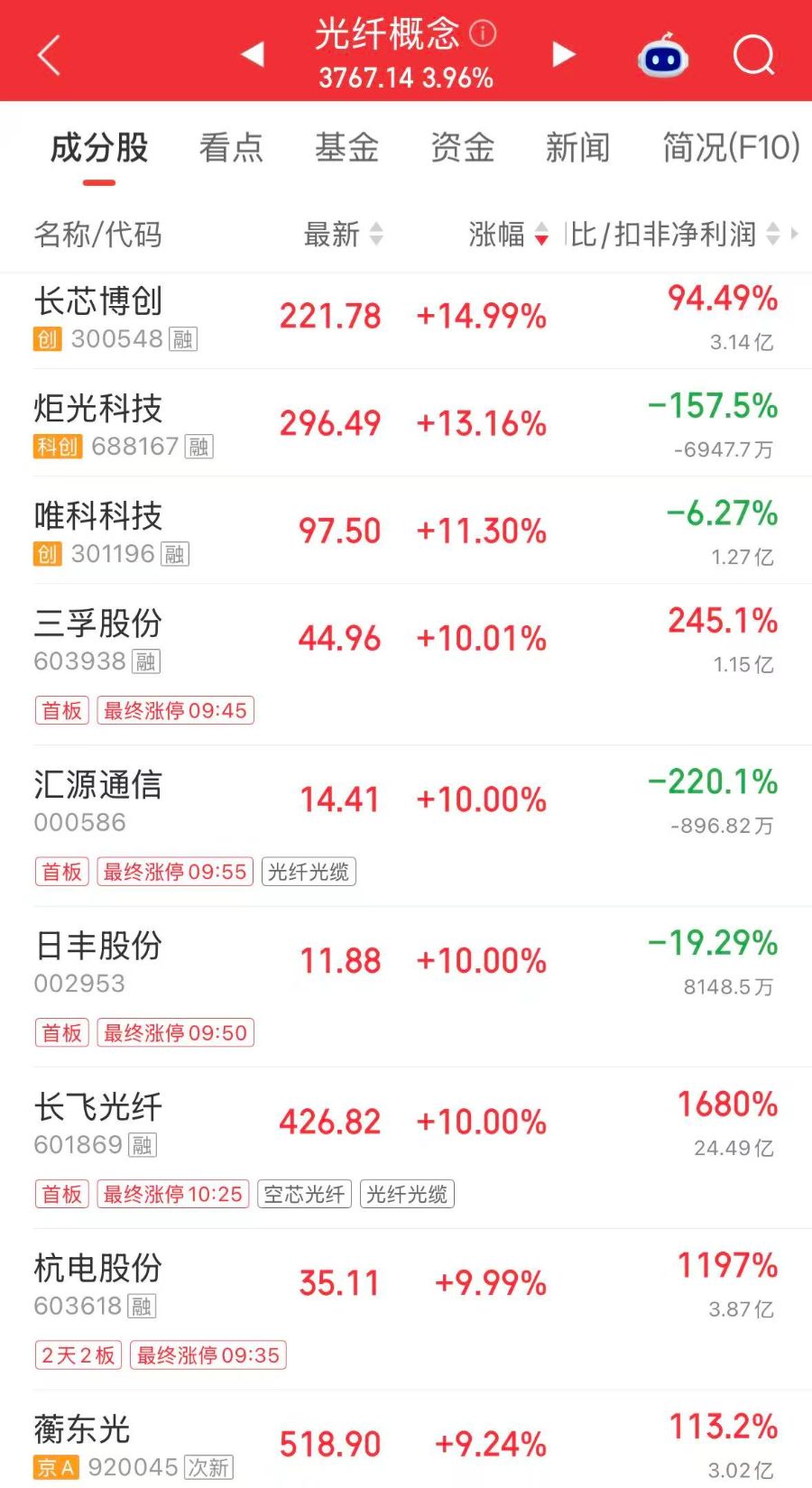
Task: Switch to the 看点 tab
Action: pos(231,147)
